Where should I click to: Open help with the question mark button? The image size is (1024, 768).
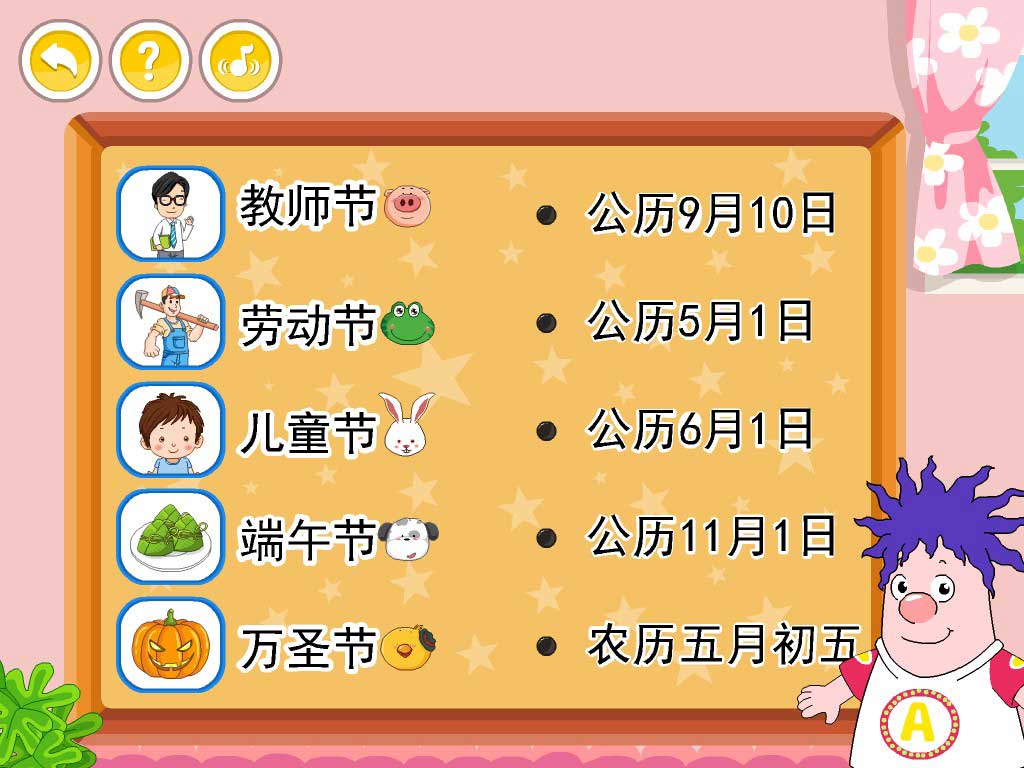150,60
